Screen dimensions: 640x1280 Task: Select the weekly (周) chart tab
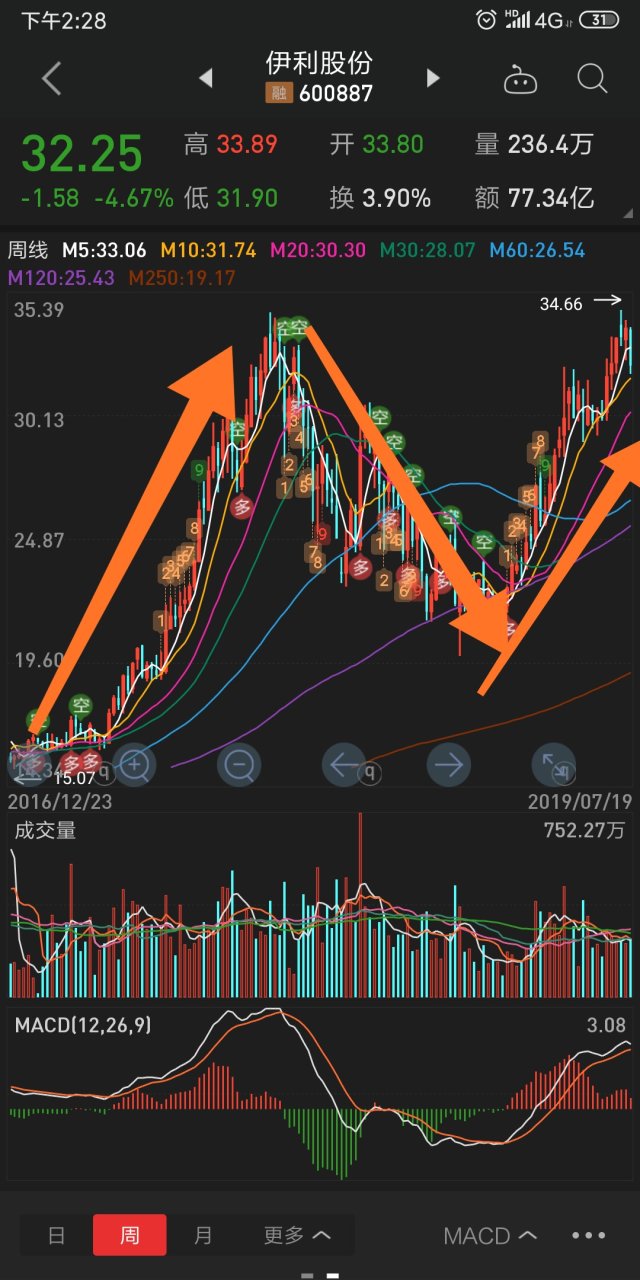(x=130, y=1236)
